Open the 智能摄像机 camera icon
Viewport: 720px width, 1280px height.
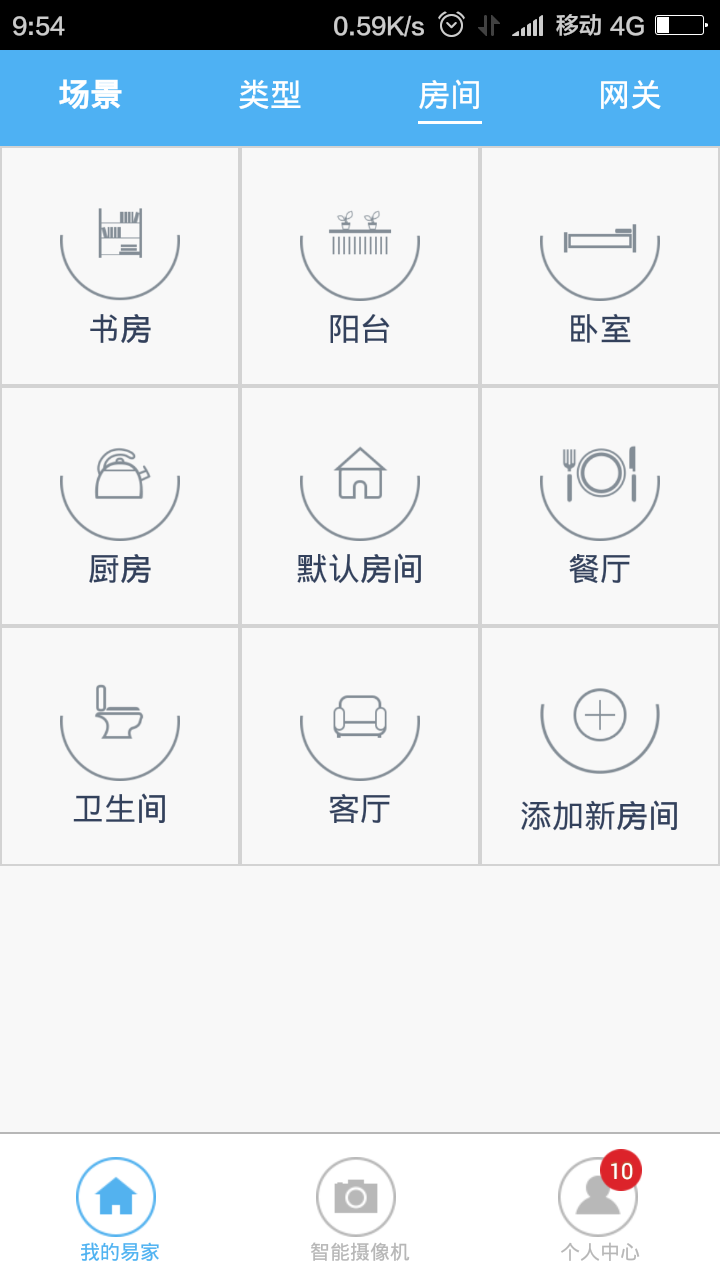click(357, 1195)
